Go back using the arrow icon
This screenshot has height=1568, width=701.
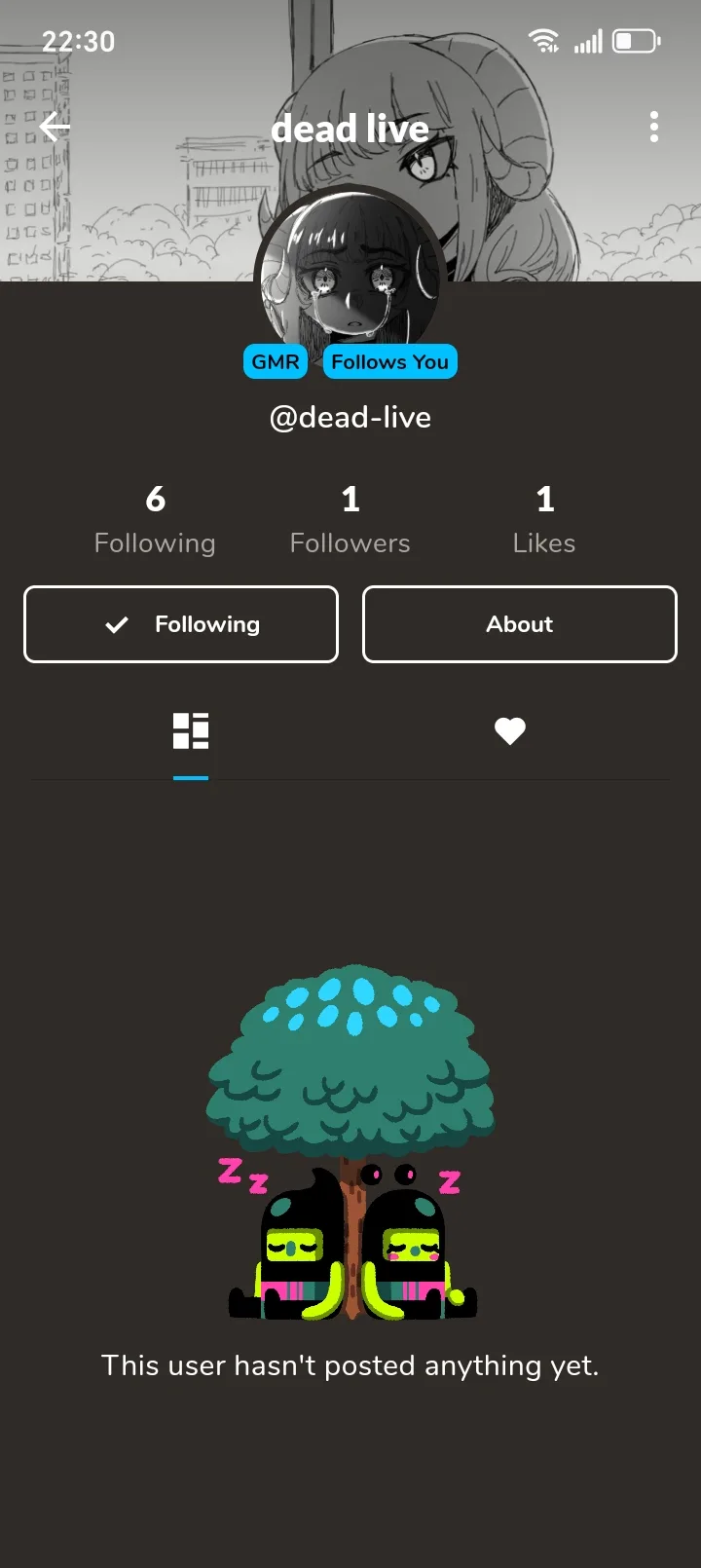tap(55, 127)
